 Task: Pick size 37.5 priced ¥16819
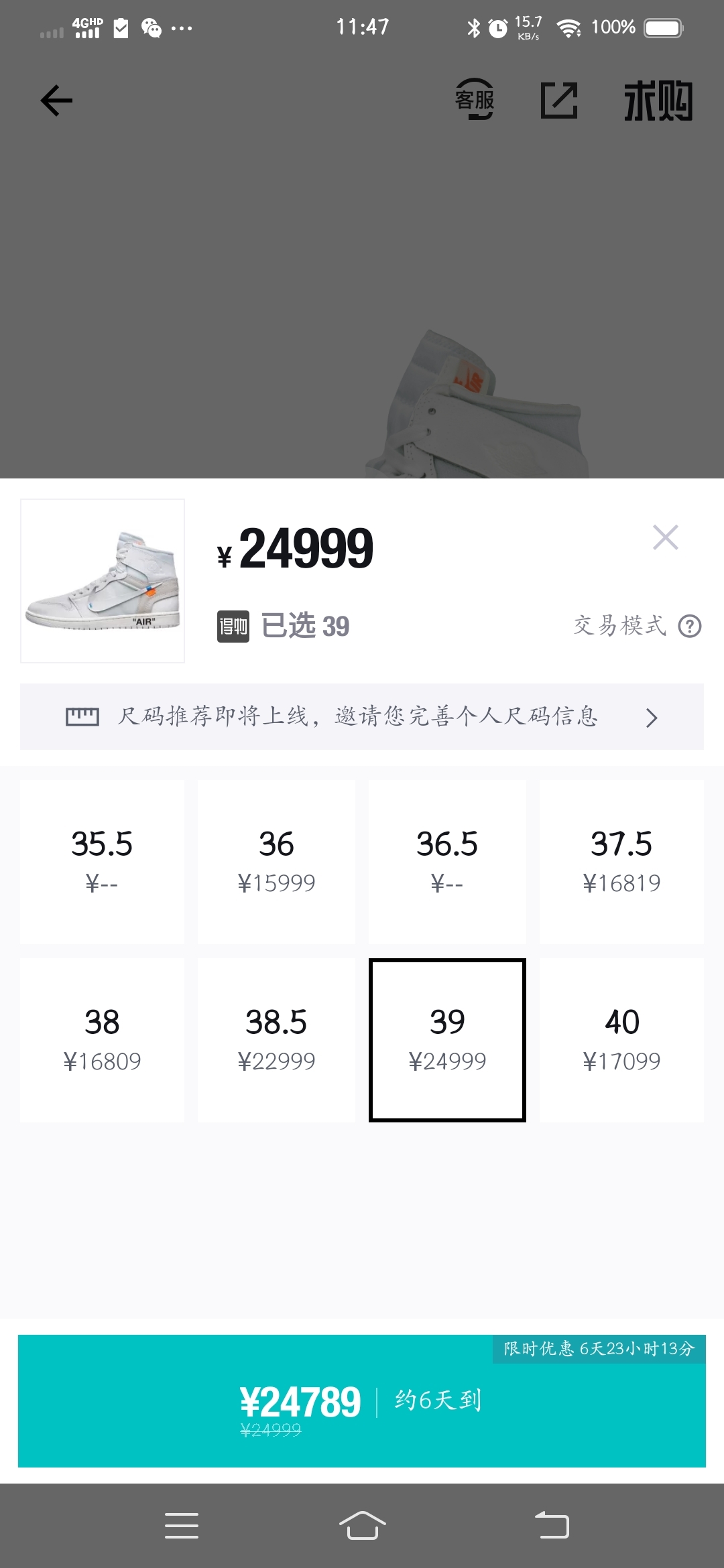[x=621, y=861]
